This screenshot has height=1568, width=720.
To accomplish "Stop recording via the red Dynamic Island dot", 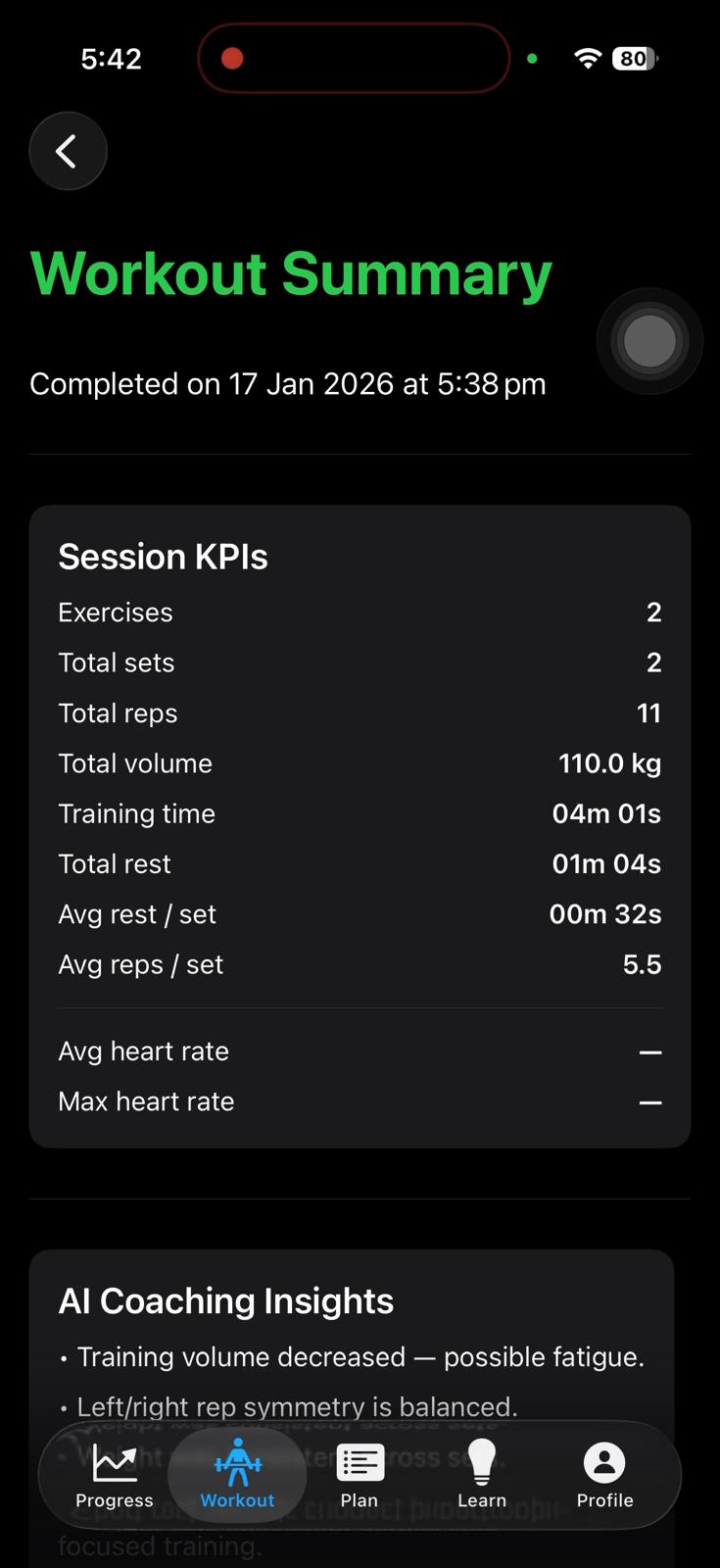I will (x=231, y=58).
